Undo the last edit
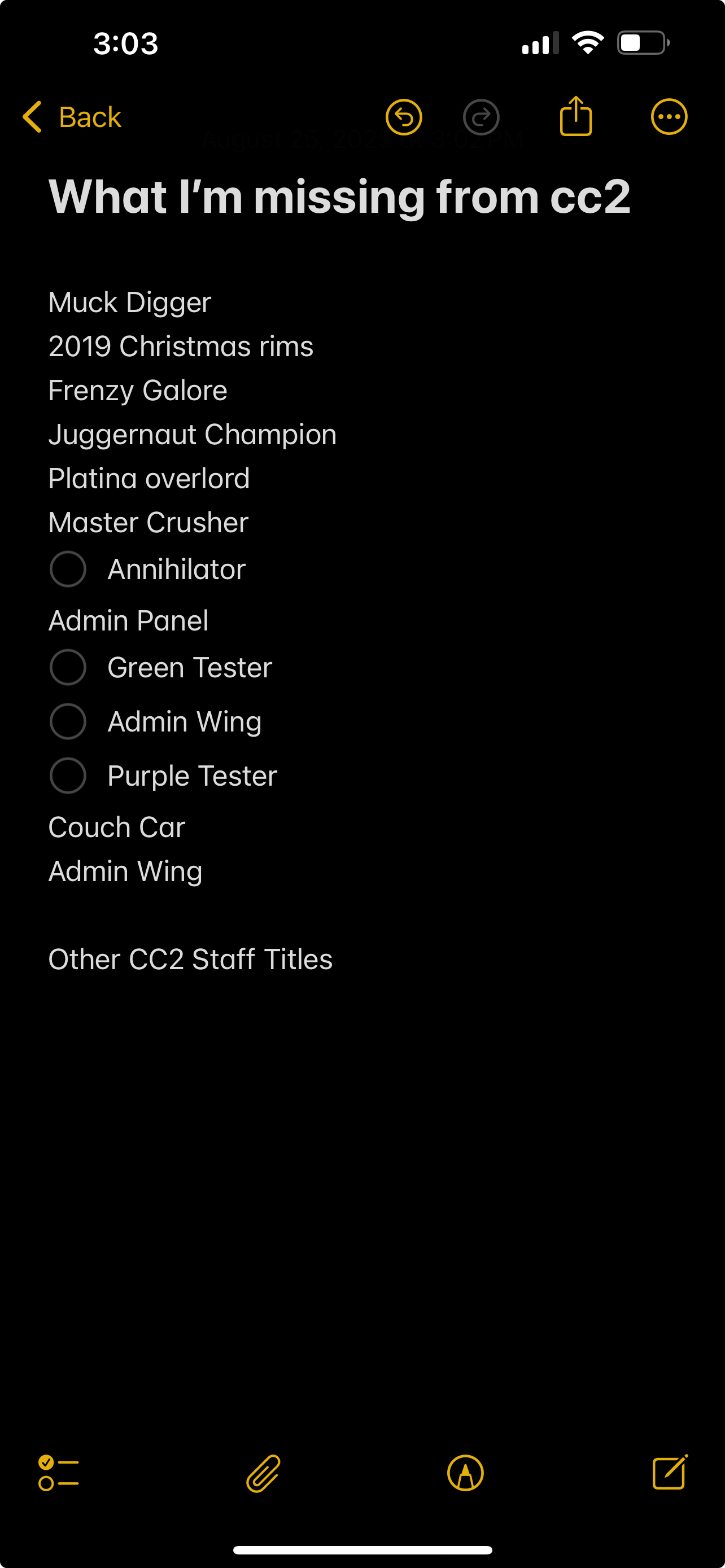725x1568 pixels. 404,117
